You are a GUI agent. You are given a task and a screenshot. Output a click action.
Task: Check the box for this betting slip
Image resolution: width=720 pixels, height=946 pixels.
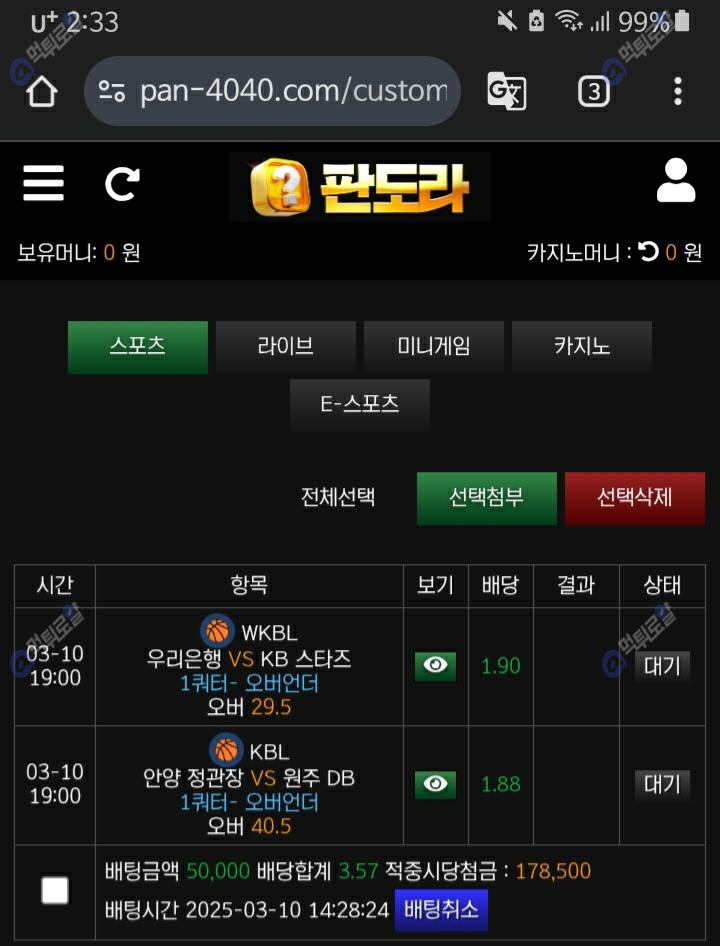pyautogui.click(x=55, y=890)
